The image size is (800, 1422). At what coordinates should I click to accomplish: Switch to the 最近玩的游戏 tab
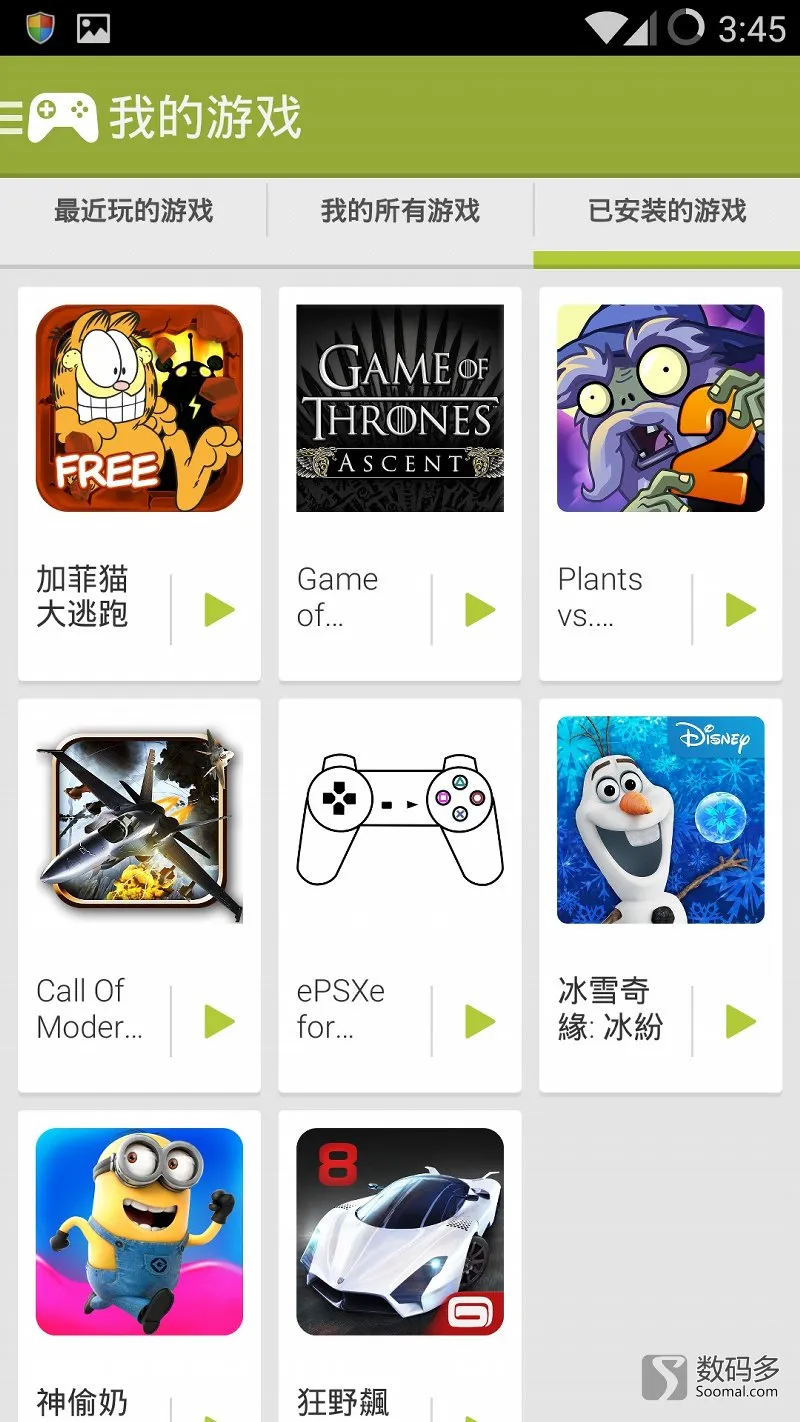coord(133,211)
